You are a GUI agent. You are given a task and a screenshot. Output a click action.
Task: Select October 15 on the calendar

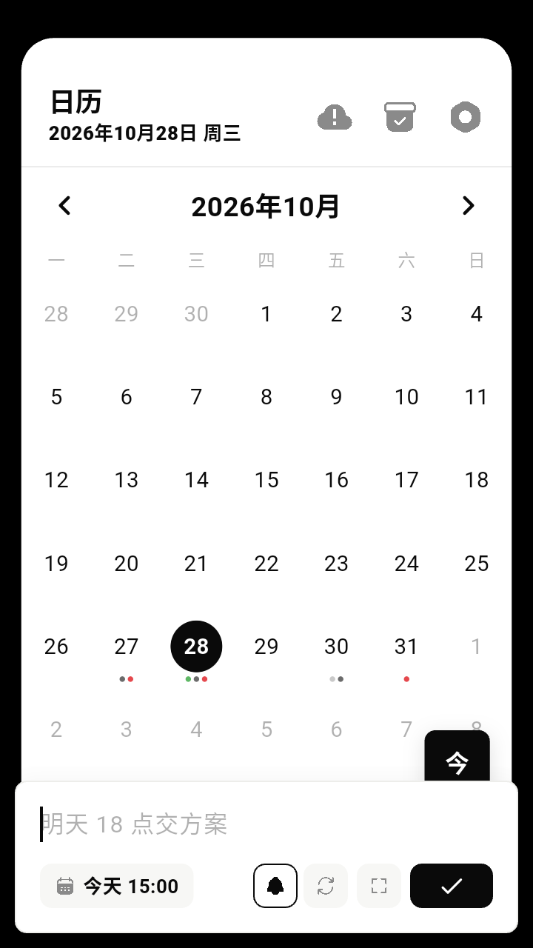click(x=266, y=480)
